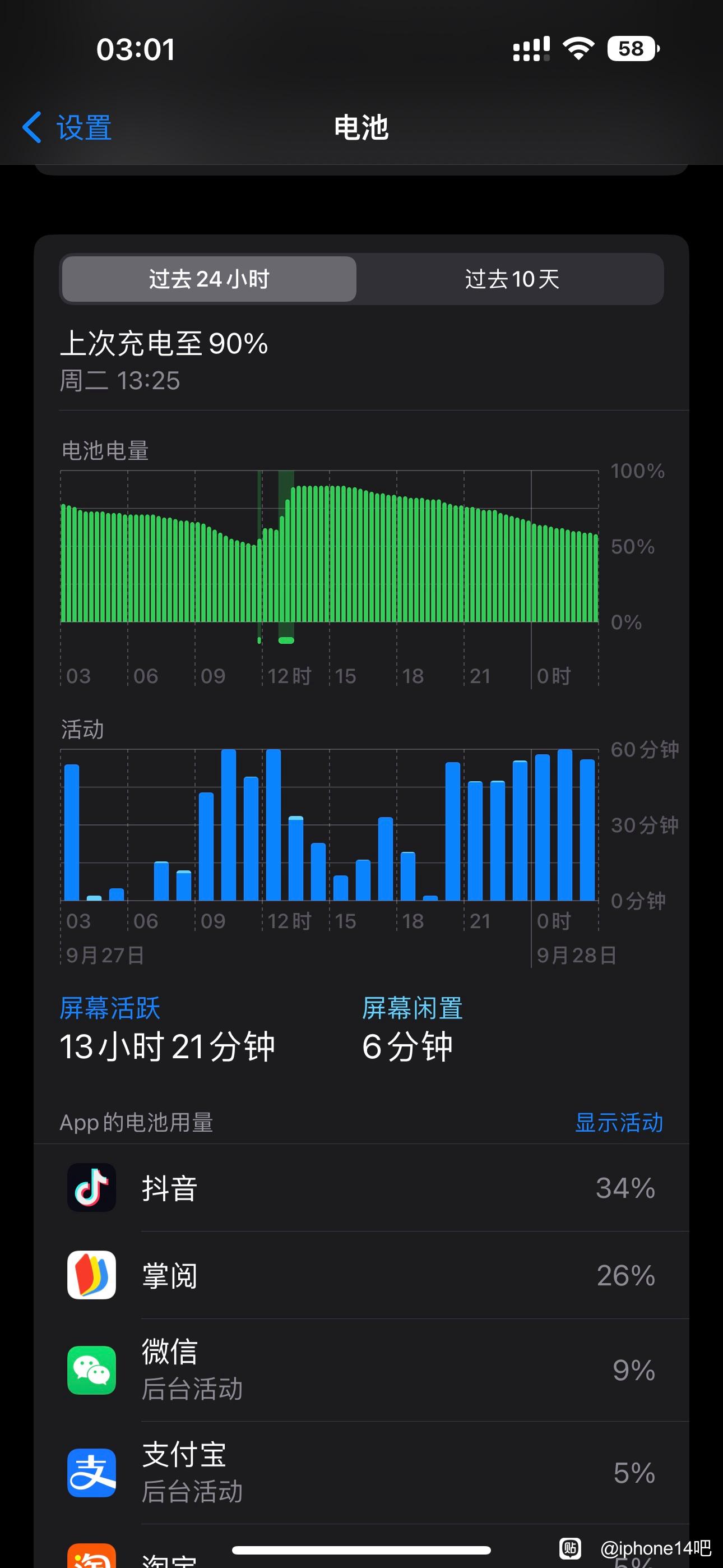Tap 显示活动 link
Screen dimensions: 723x1568
pos(618,1122)
